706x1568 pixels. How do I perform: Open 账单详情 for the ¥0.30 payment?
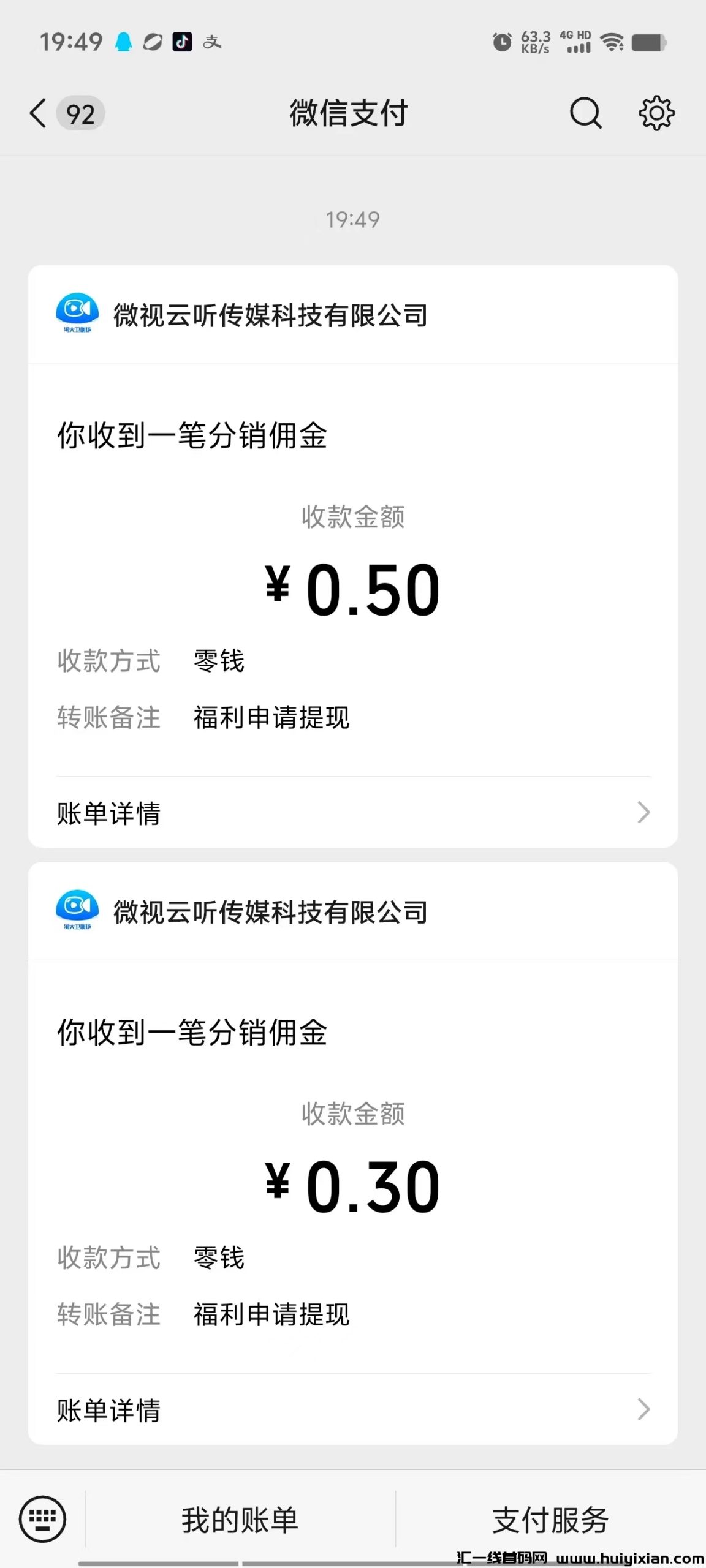(x=352, y=1409)
